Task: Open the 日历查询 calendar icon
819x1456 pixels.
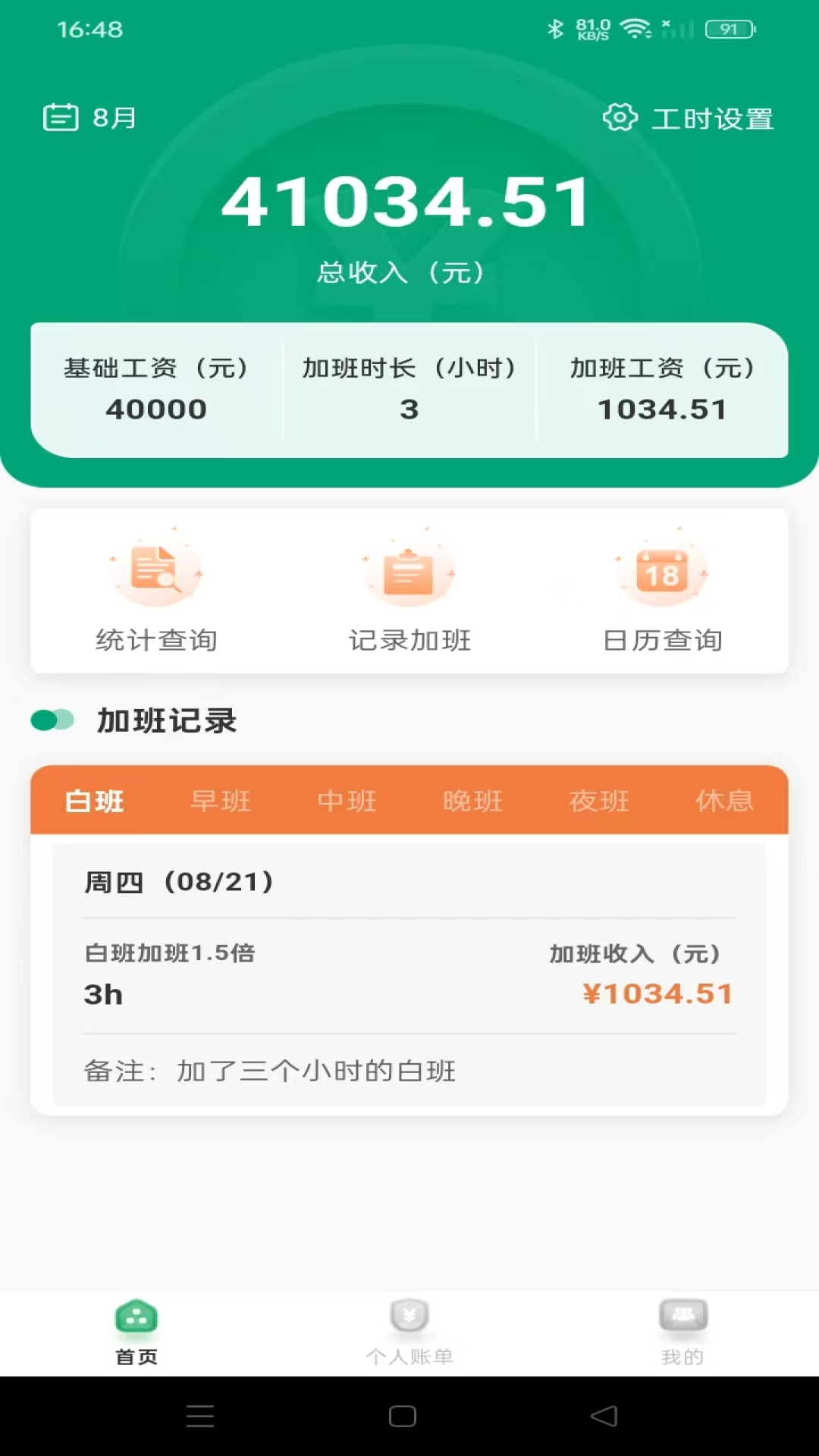Action: point(663,574)
